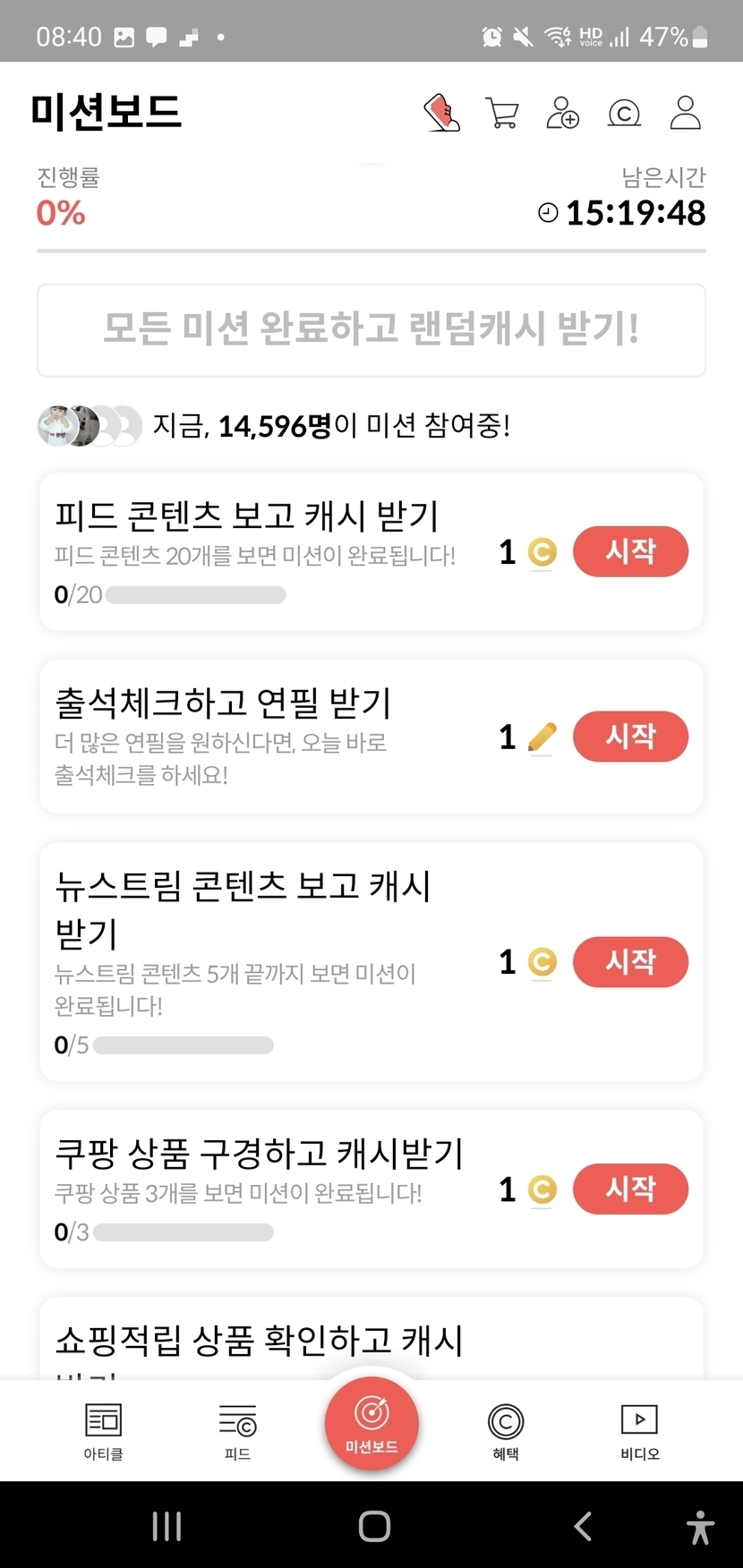Start the 뉴스트림 콘텐츠 보고 캐시 받기 mission
The image size is (743, 1568).
630,962
